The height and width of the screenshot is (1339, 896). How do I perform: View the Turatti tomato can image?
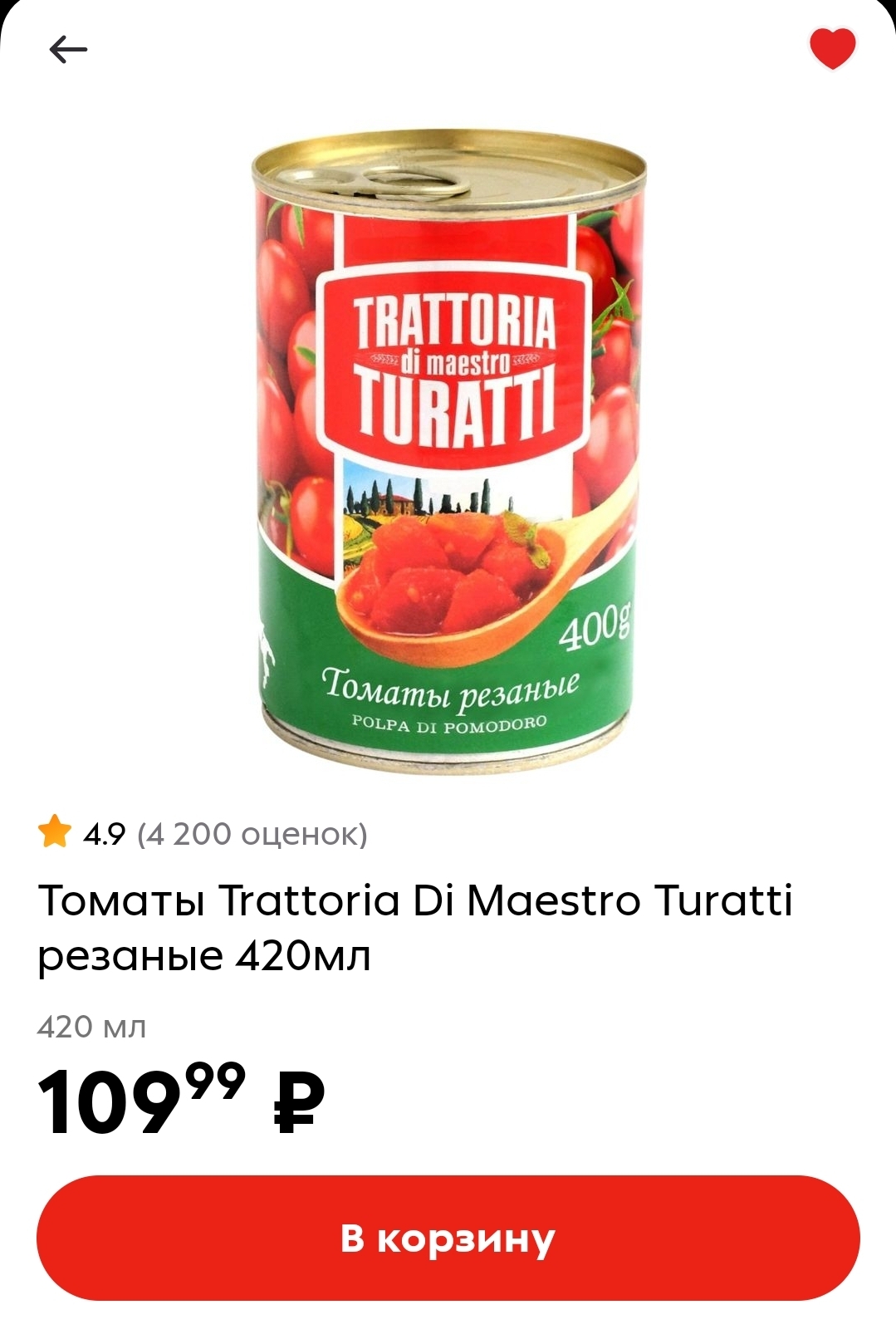(x=448, y=453)
